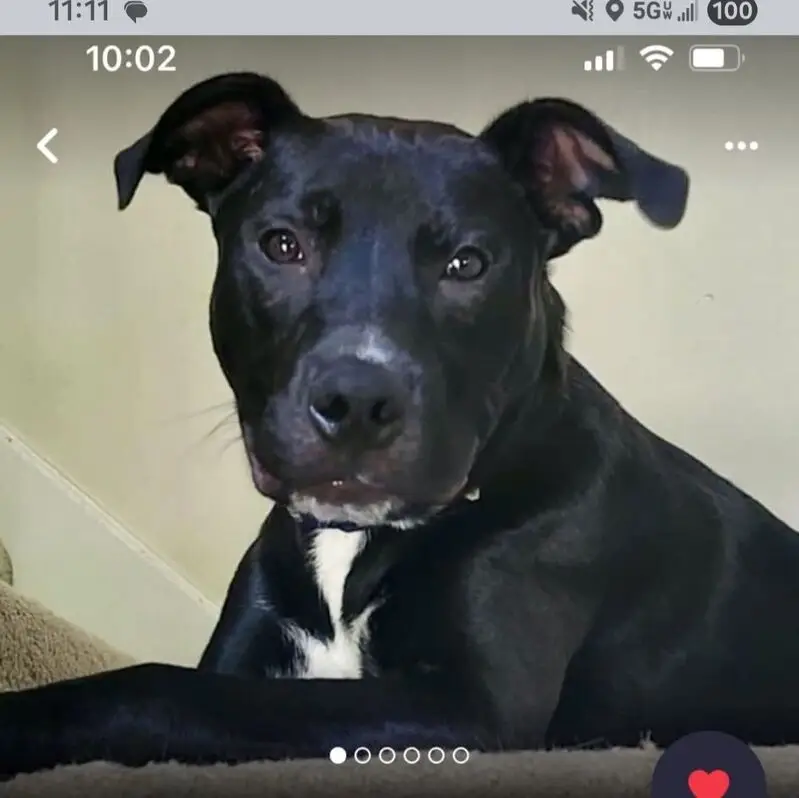The height and width of the screenshot is (798, 799).
Task: Open the dog photo full screen
Action: [x=400, y=400]
